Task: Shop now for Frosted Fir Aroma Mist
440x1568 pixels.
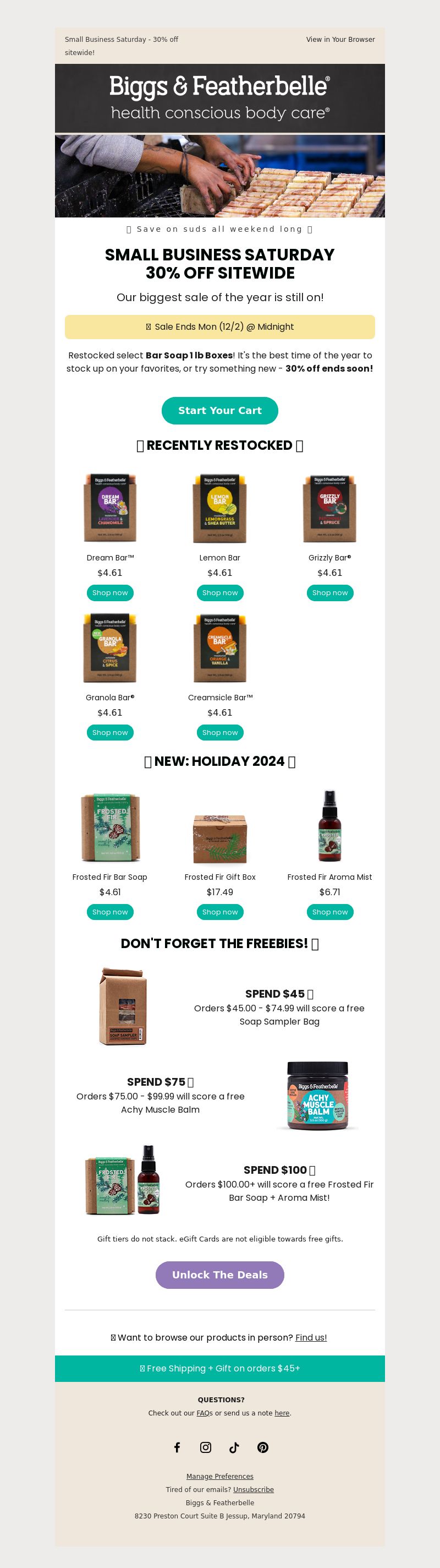Action: pyautogui.click(x=329, y=912)
